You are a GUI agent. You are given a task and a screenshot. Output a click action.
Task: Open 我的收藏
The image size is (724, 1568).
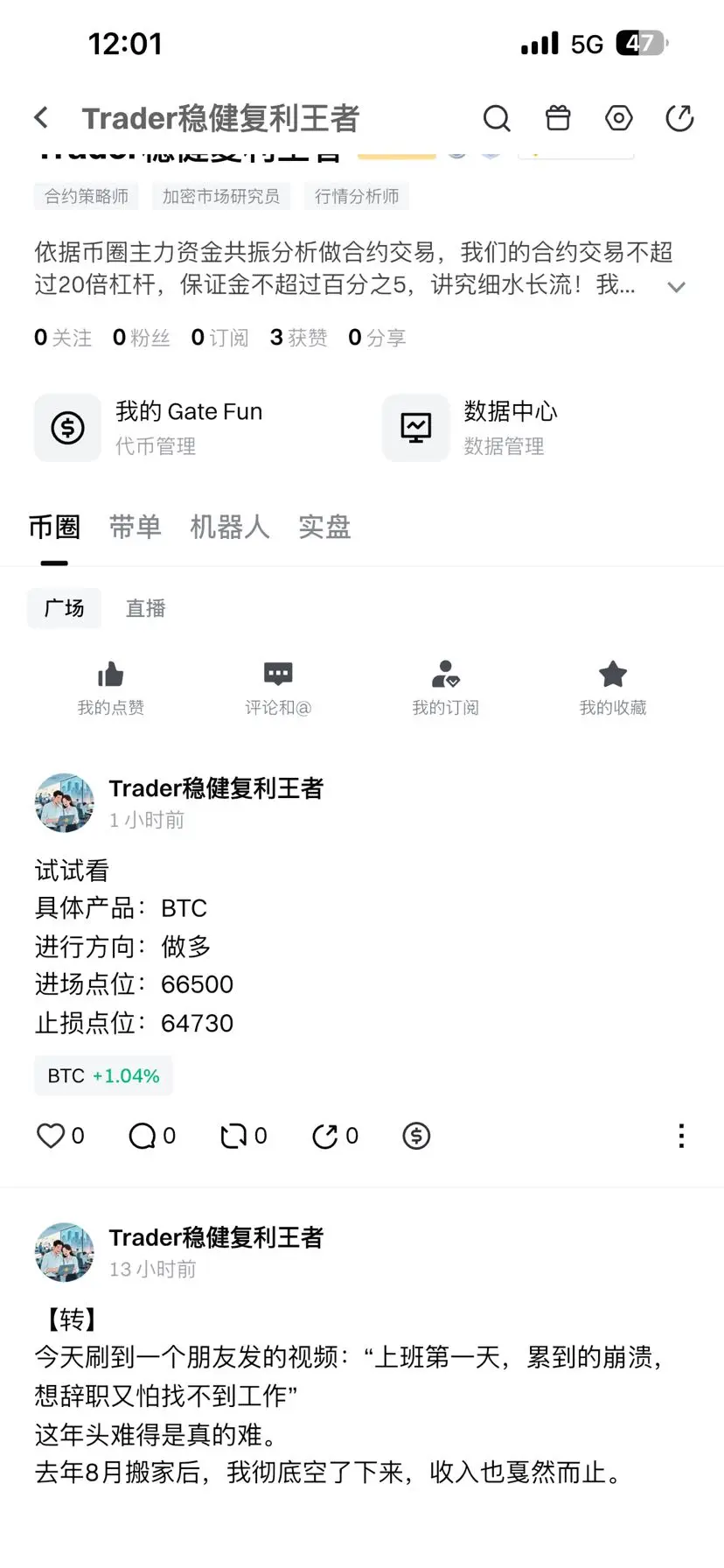pyautogui.click(x=613, y=688)
